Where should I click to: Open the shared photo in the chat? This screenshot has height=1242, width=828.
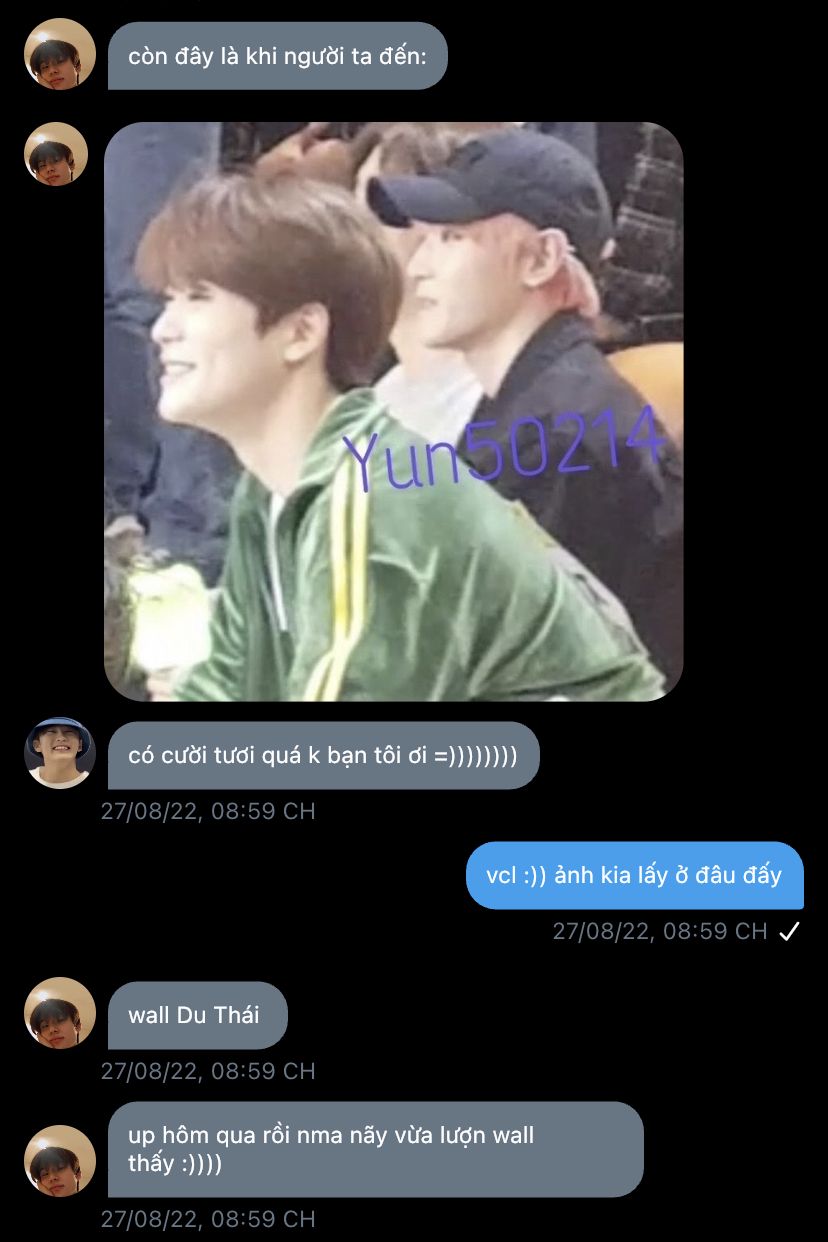coord(393,411)
